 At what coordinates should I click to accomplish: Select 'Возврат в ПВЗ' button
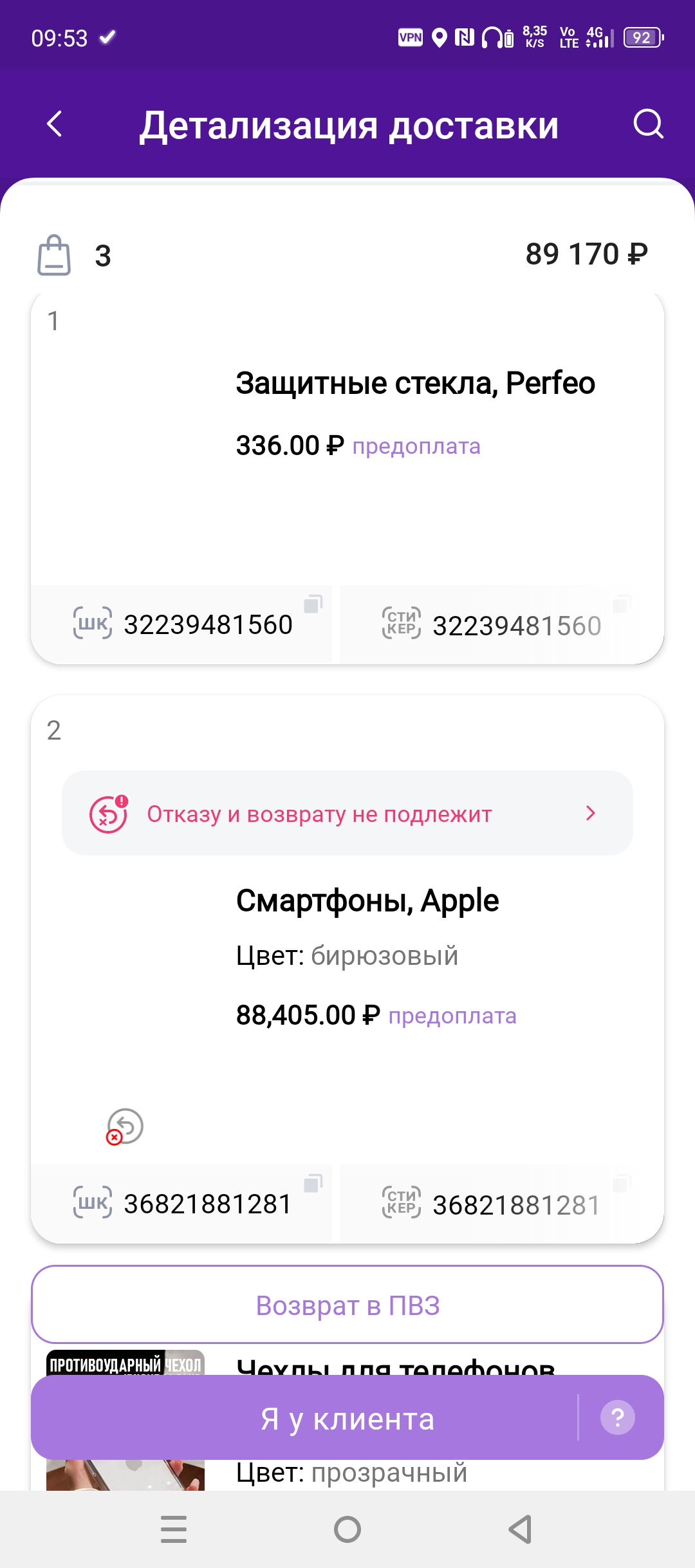pyautogui.click(x=347, y=1305)
